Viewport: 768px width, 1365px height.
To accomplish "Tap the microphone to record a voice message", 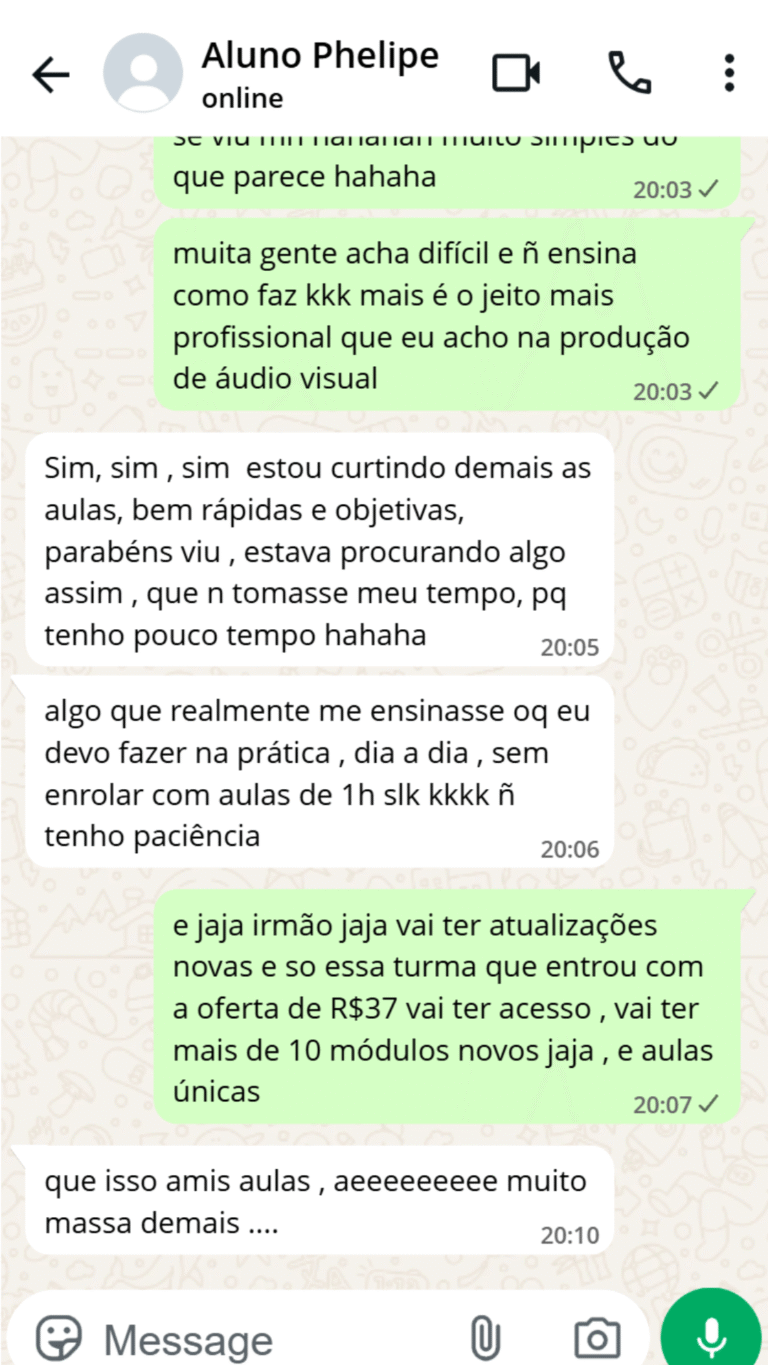I will (711, 1335).
